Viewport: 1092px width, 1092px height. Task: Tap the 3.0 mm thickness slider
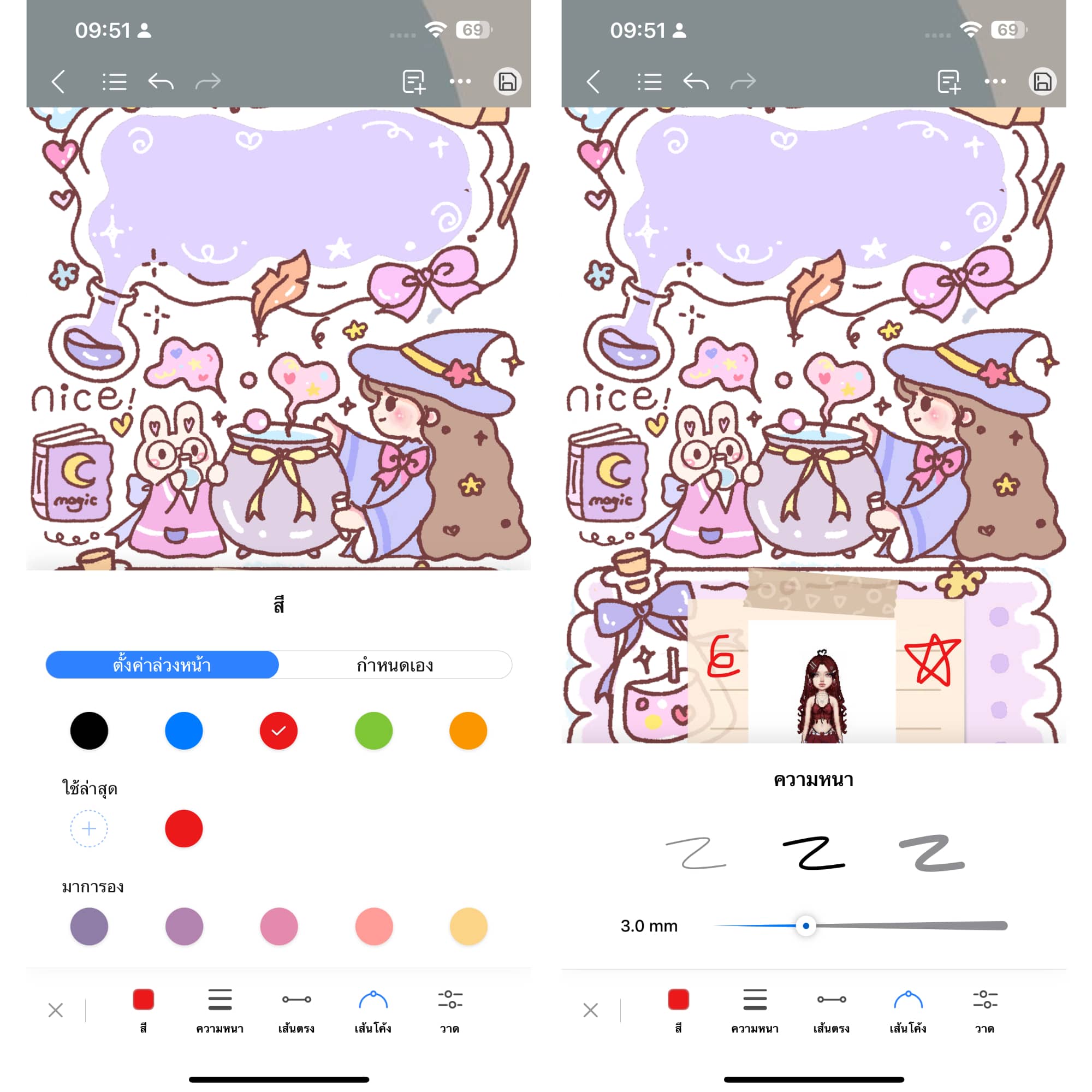click(805, 926)
